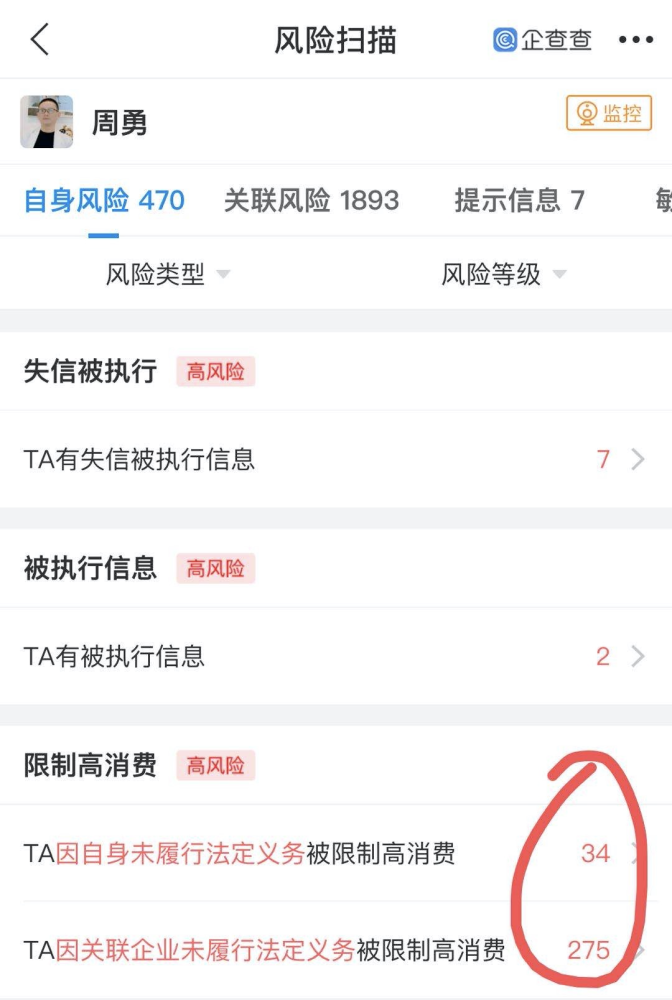Go back using the top-left arrow
Screen dimensions: 672x1000
coord(40,40)
